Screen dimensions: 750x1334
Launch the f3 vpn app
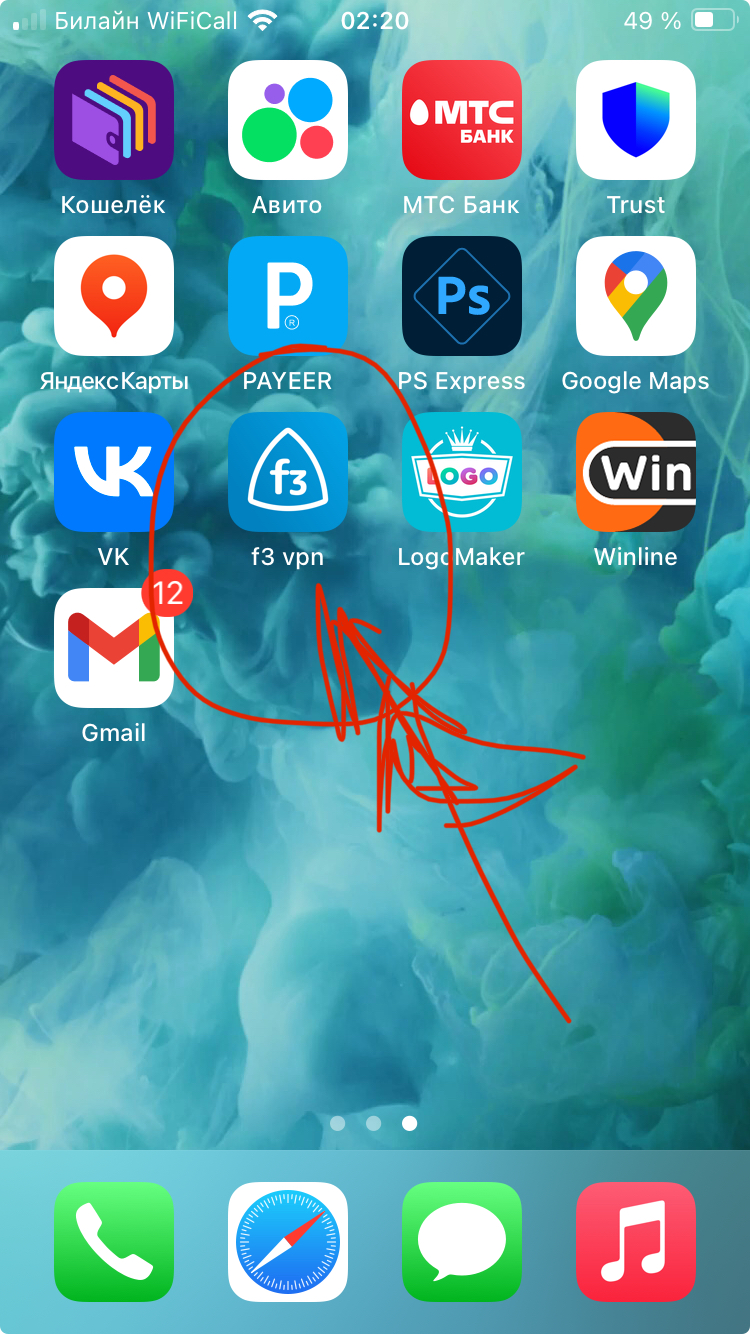(288, 472)
